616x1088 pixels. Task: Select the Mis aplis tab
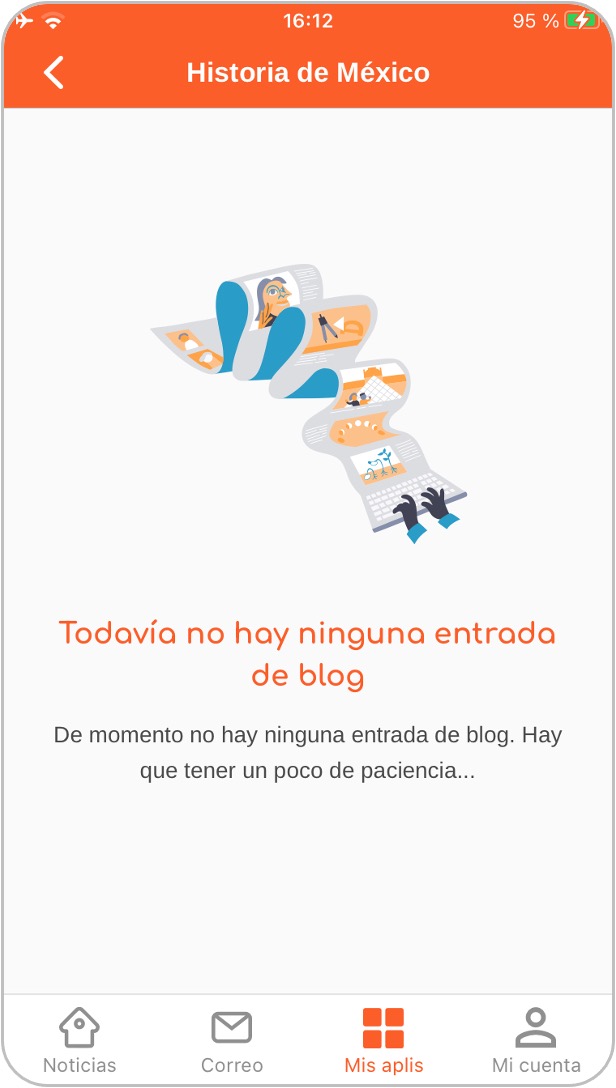[x=384, y=1040]
